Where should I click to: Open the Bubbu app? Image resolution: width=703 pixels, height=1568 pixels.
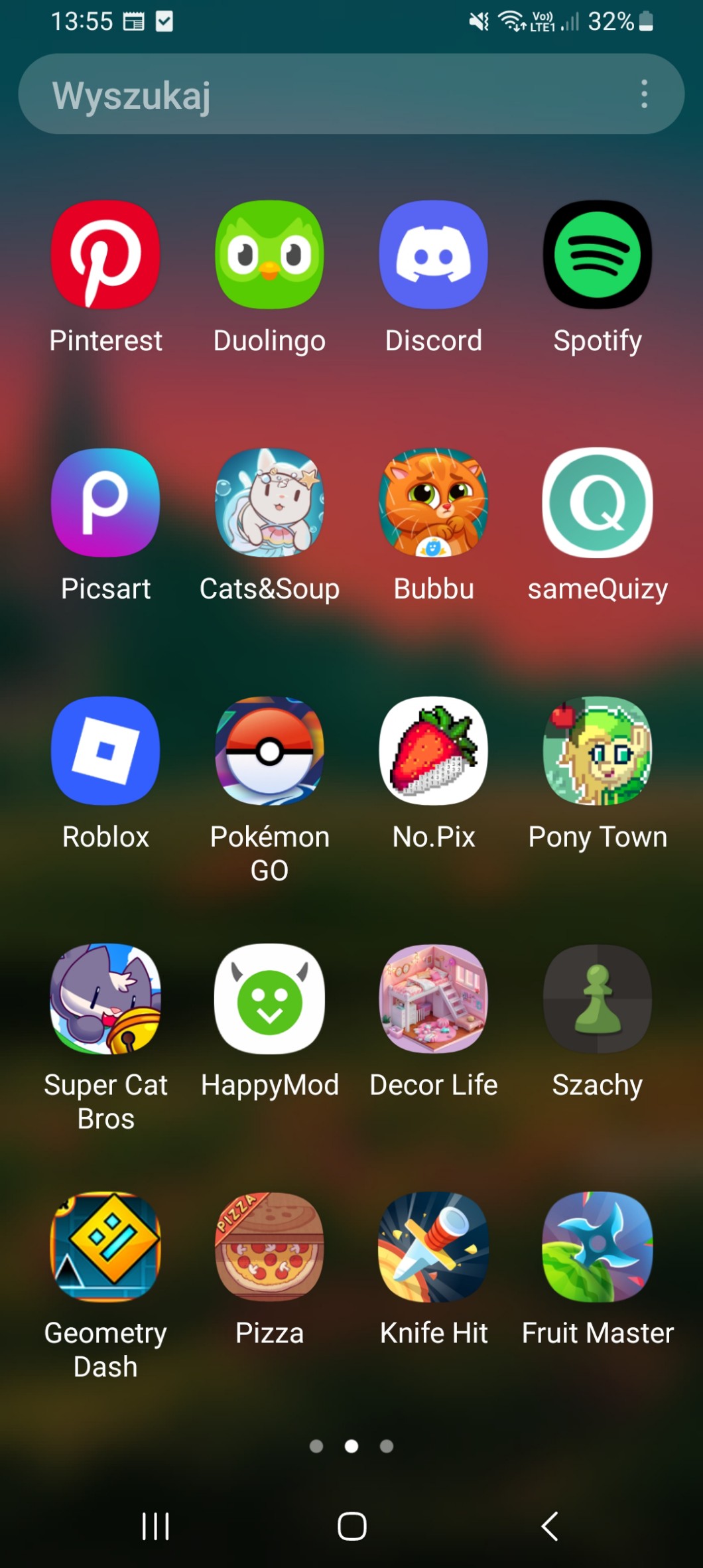(x=433, y=503)
